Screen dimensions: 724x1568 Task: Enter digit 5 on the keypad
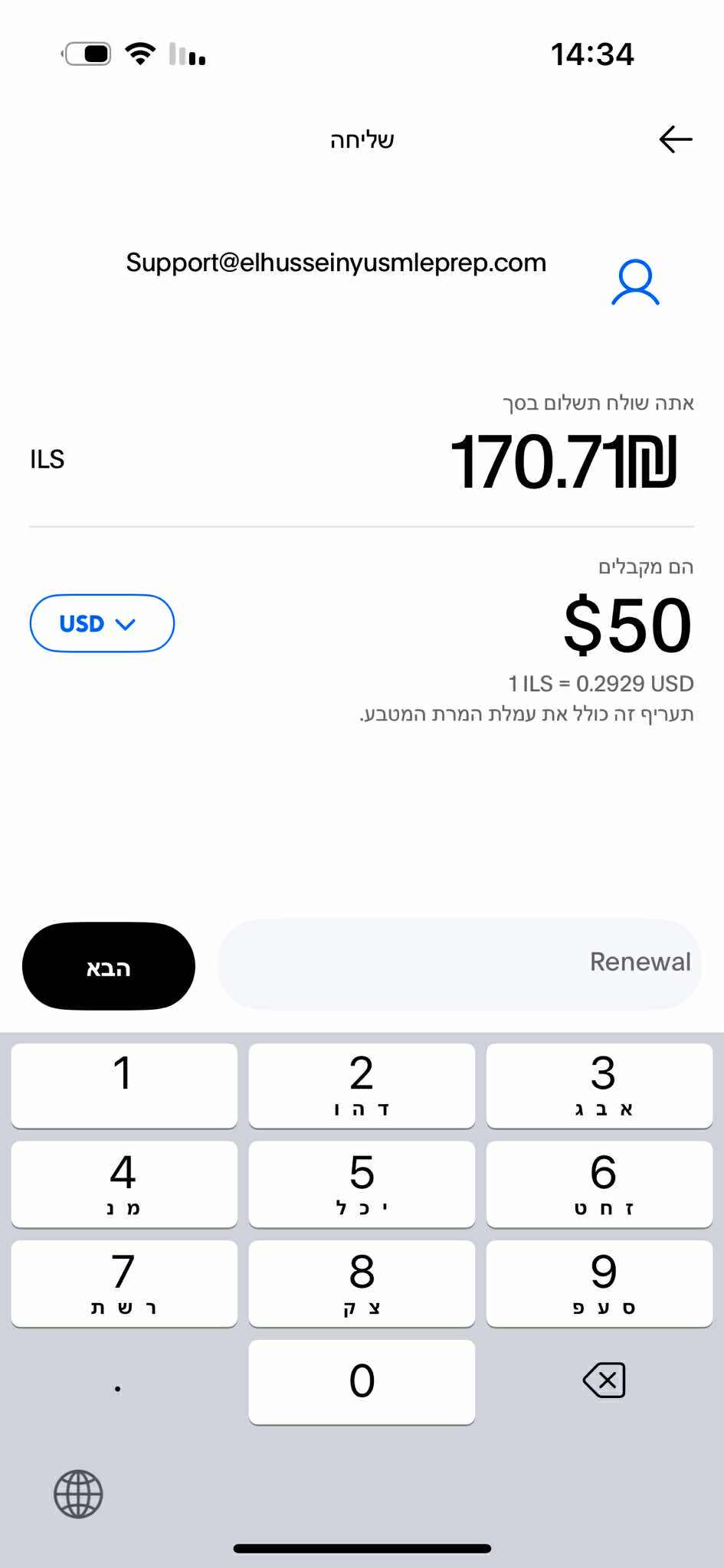coord(362,1184)
